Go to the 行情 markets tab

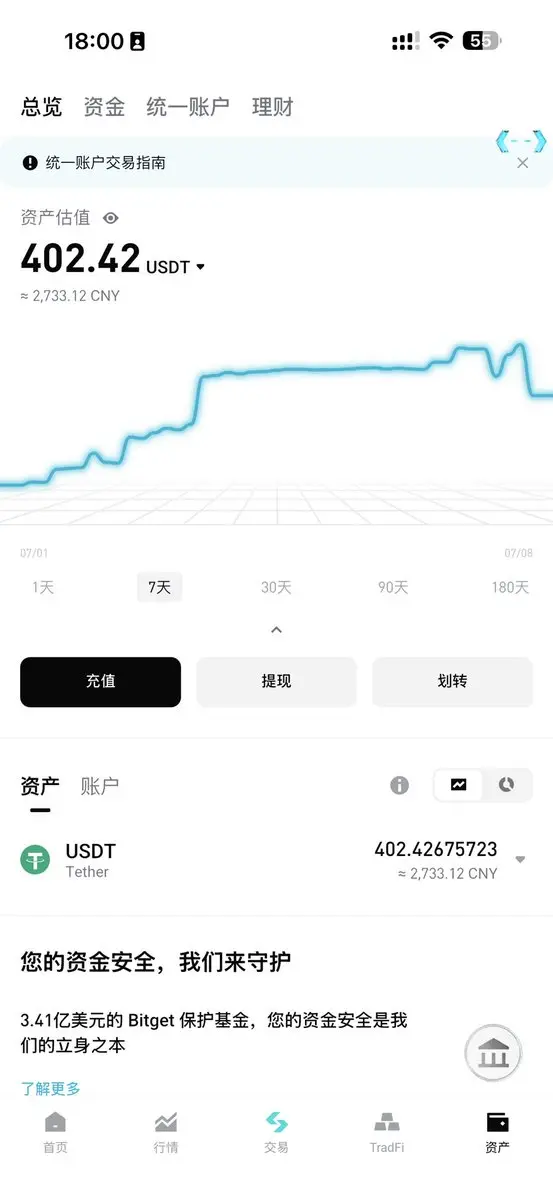click(x=166, y=1132)
